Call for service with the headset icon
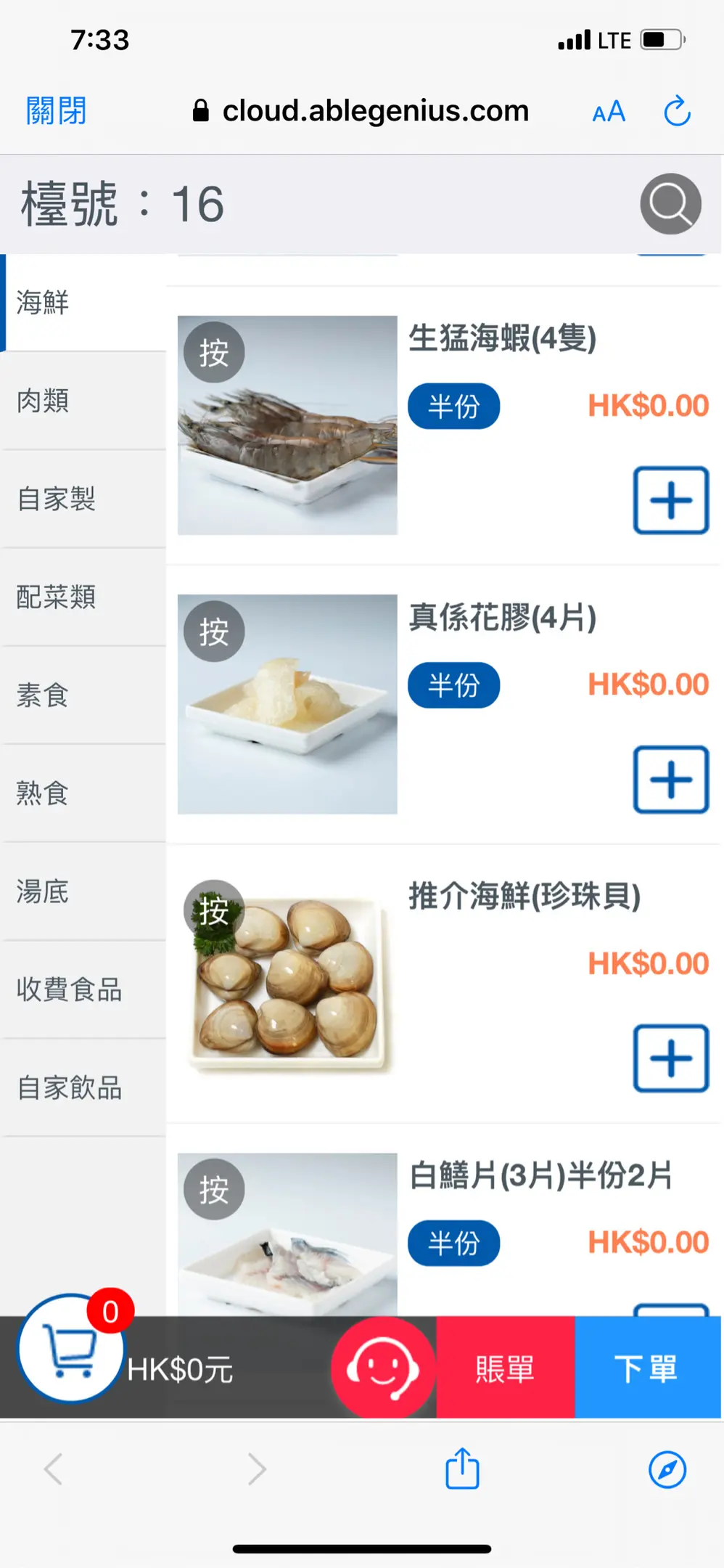The height and width of the screenshot is (1568, 724). coord(382,1368)
